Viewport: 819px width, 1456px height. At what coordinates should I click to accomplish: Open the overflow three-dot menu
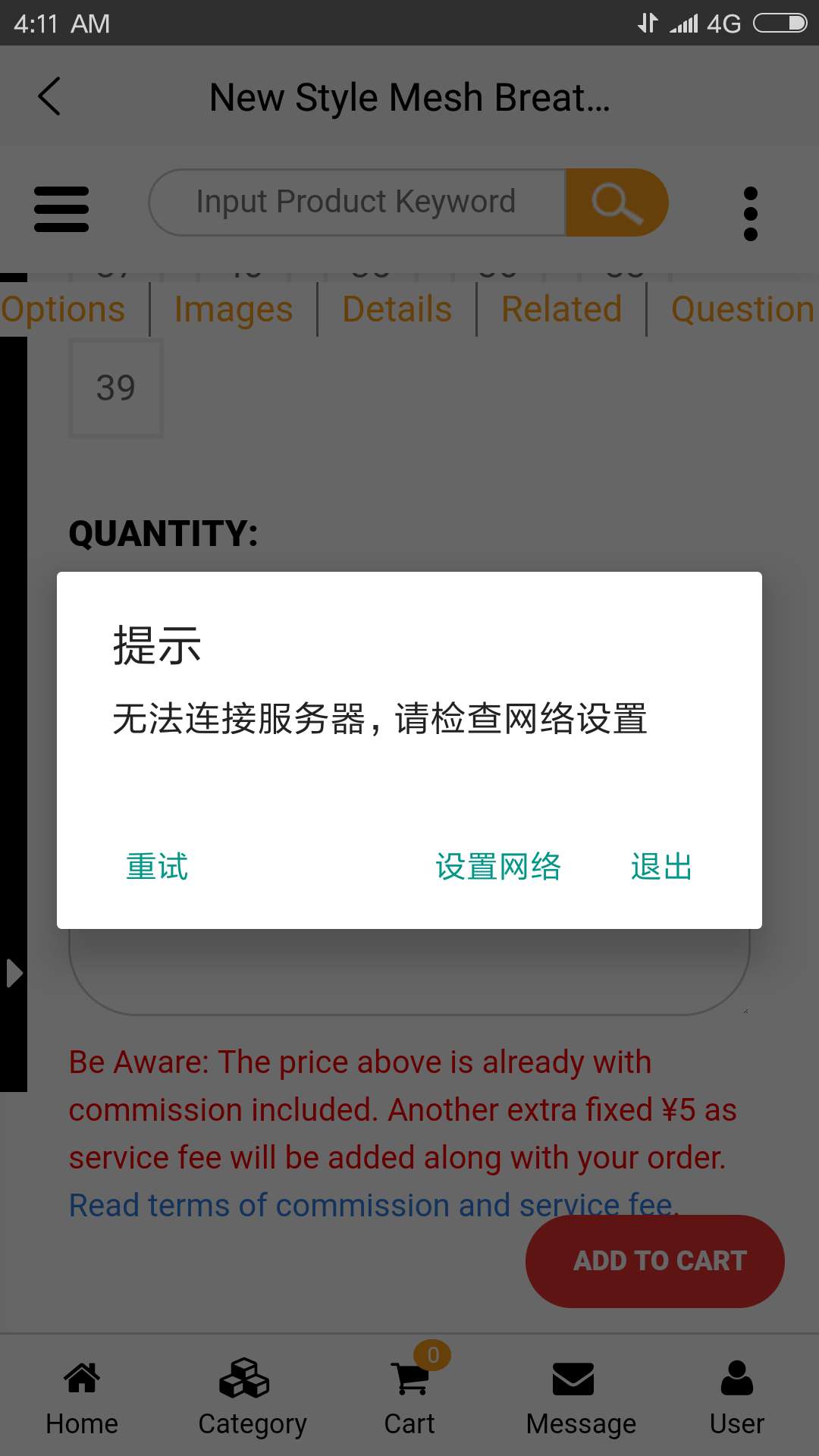751,210
